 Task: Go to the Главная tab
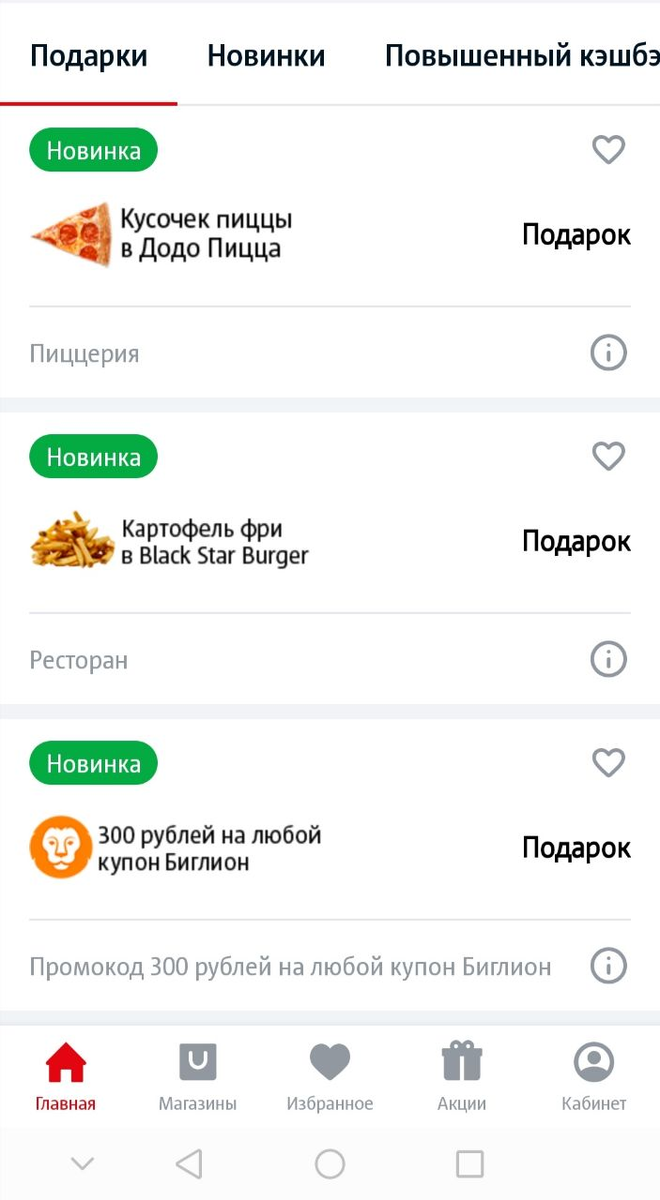coord(66,1076)
